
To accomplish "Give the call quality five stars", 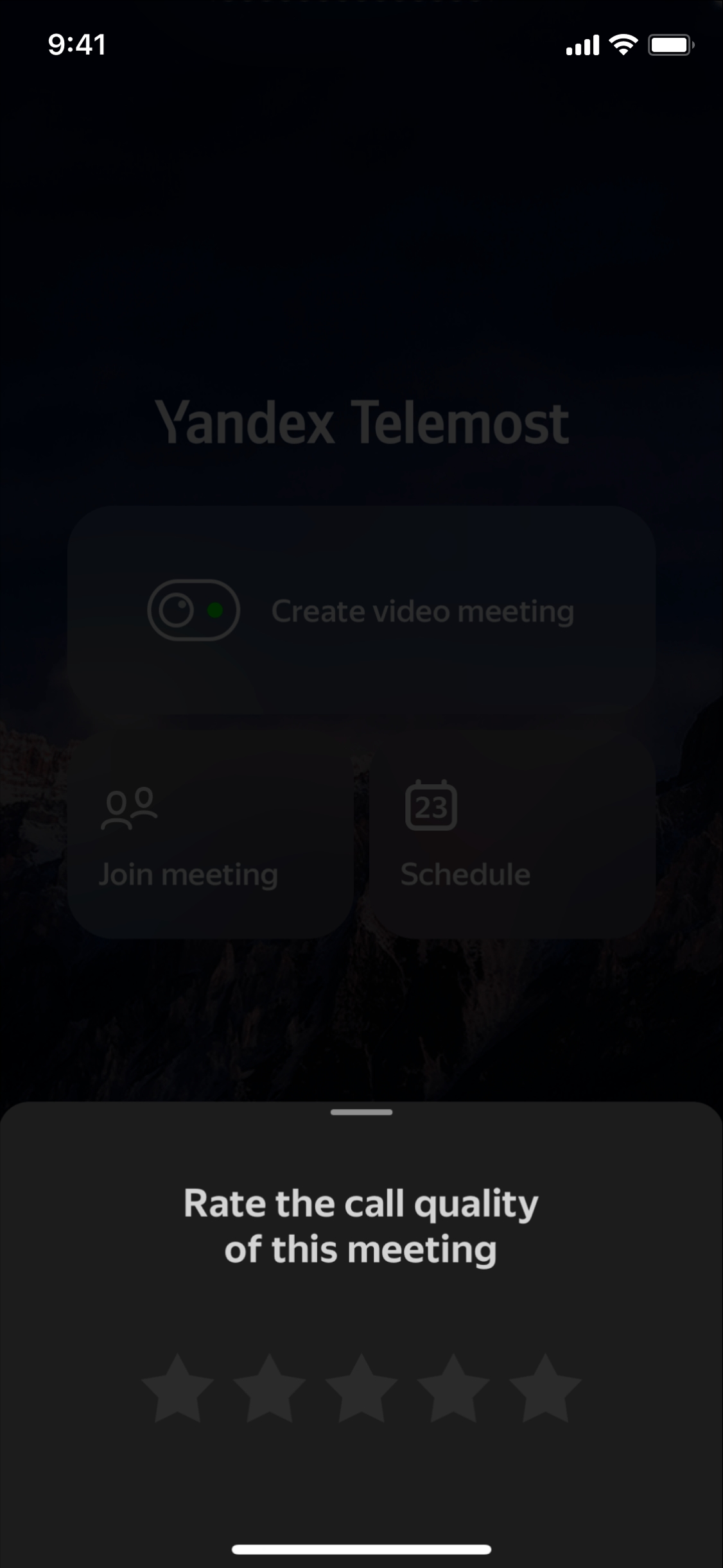I will point(545,1390).
